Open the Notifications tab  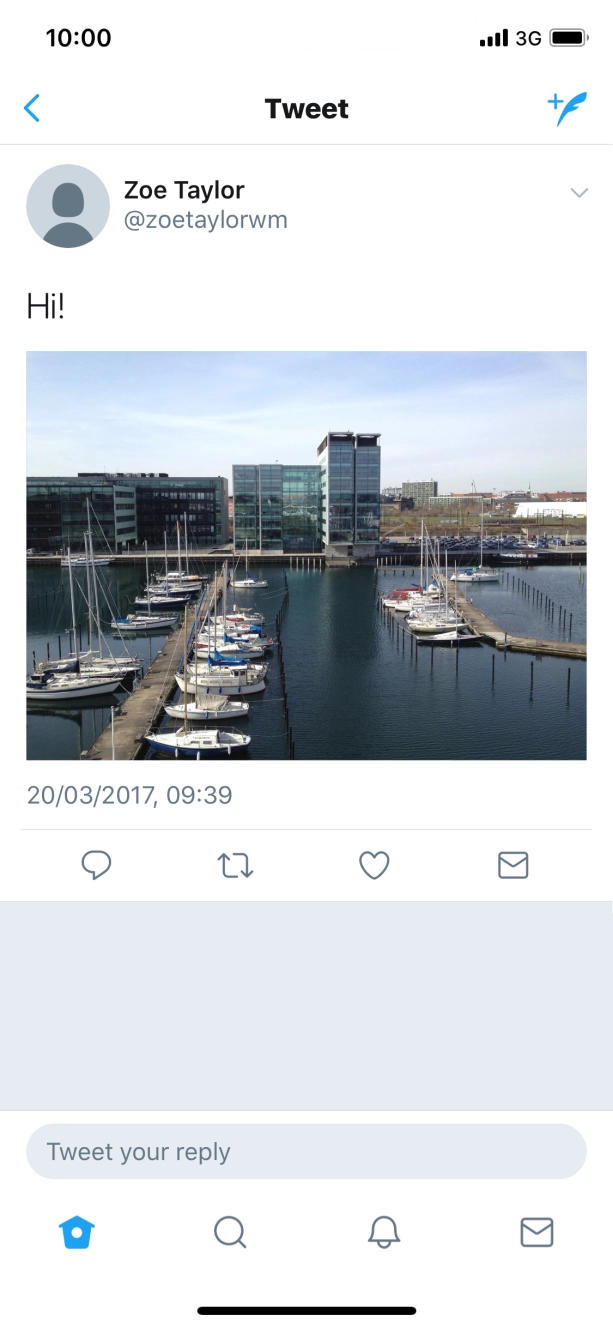[x=384, y=1232]
